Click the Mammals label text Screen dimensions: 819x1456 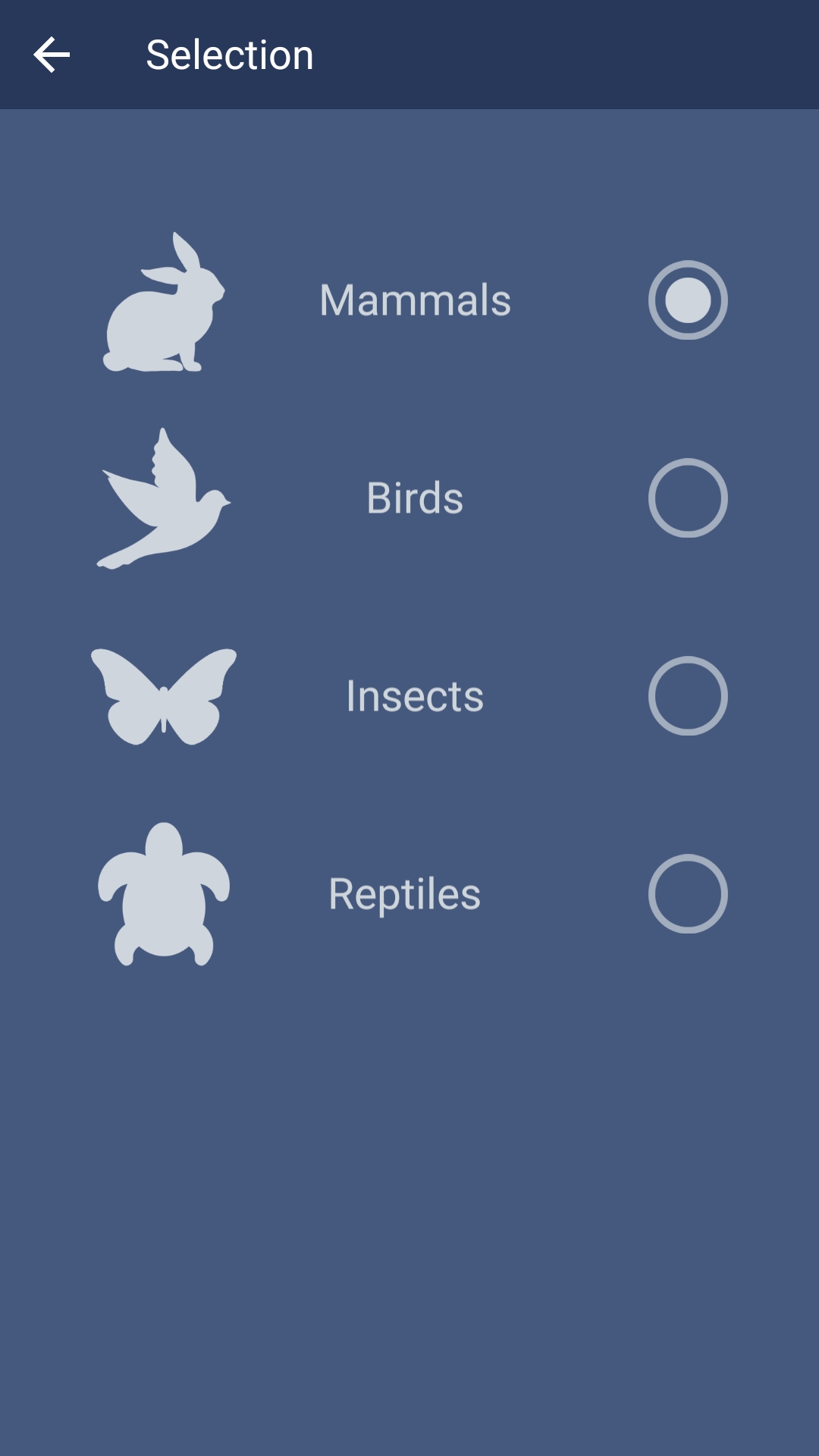[414, 301]
